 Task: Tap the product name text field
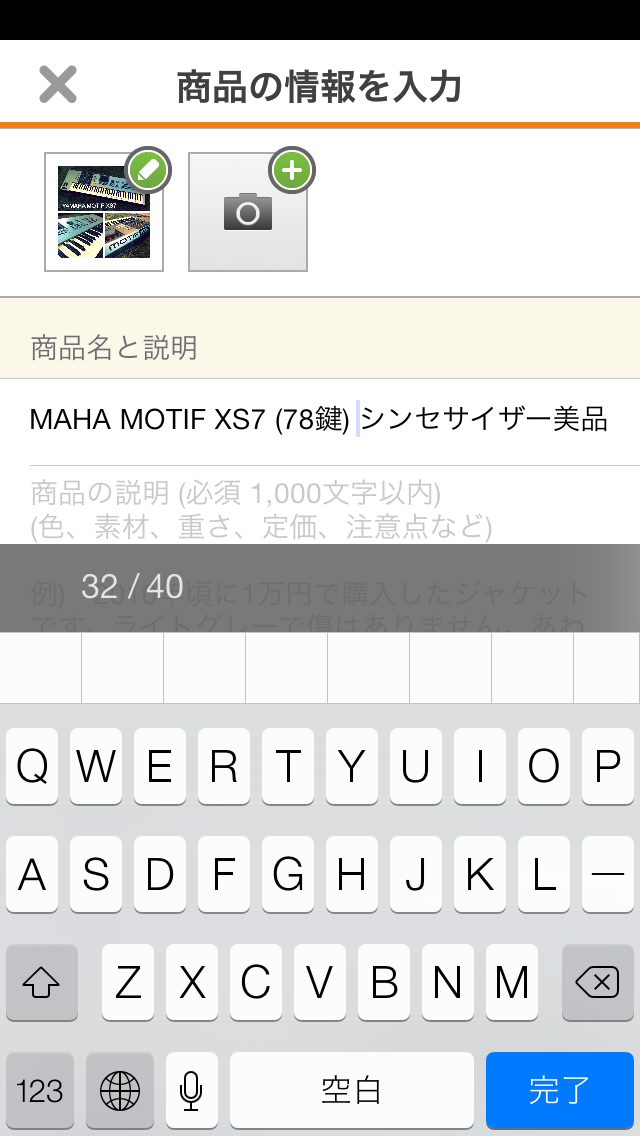320,420
